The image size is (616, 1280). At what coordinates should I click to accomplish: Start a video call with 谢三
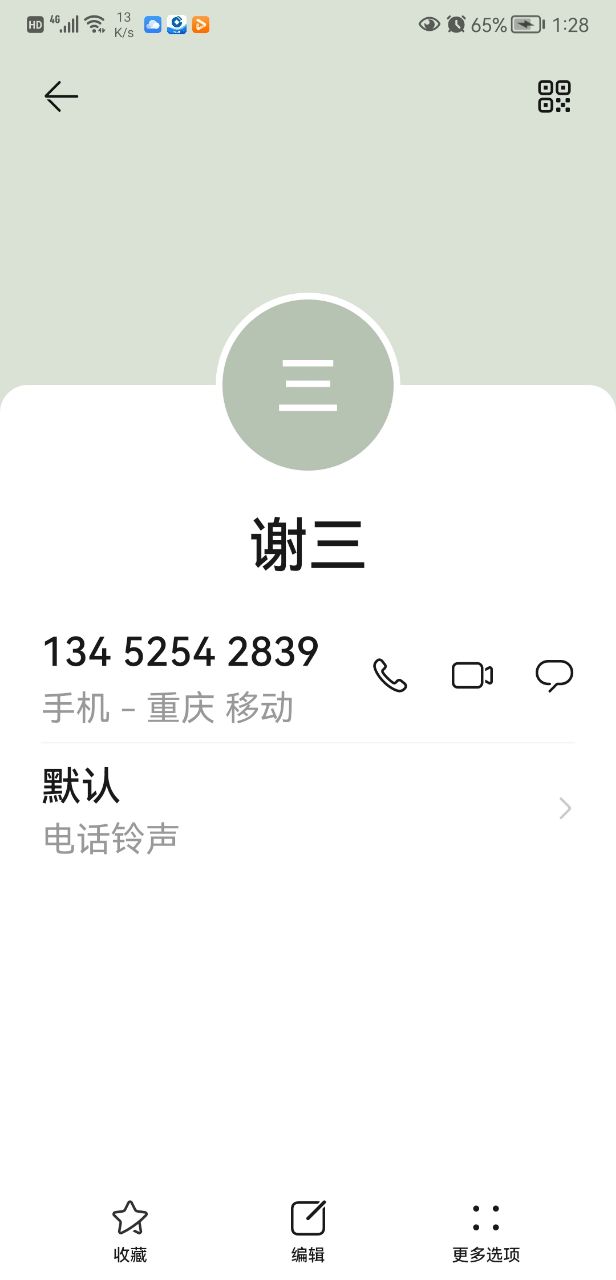click(x=472, y=676)
